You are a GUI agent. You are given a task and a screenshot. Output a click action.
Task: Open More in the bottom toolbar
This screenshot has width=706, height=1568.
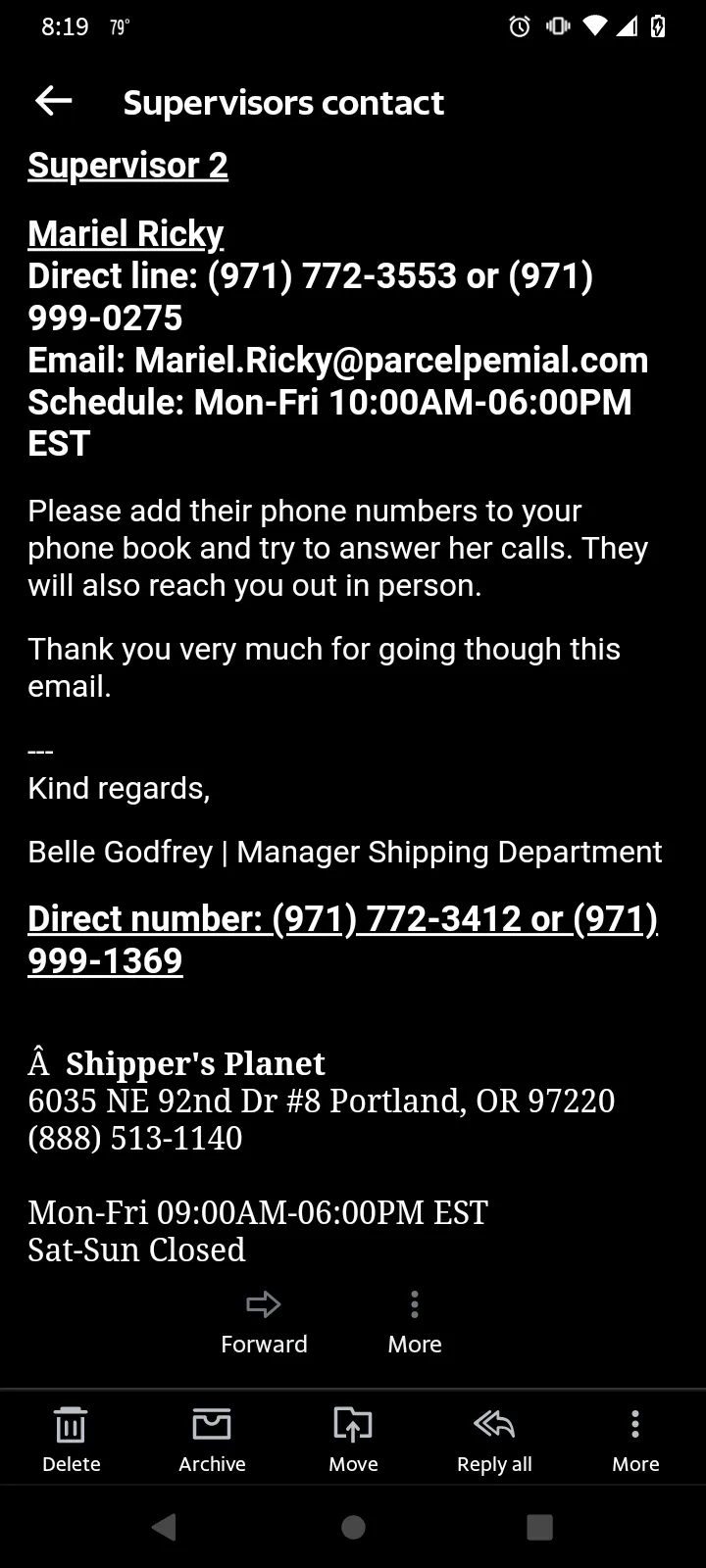[x=635, y=1439]
